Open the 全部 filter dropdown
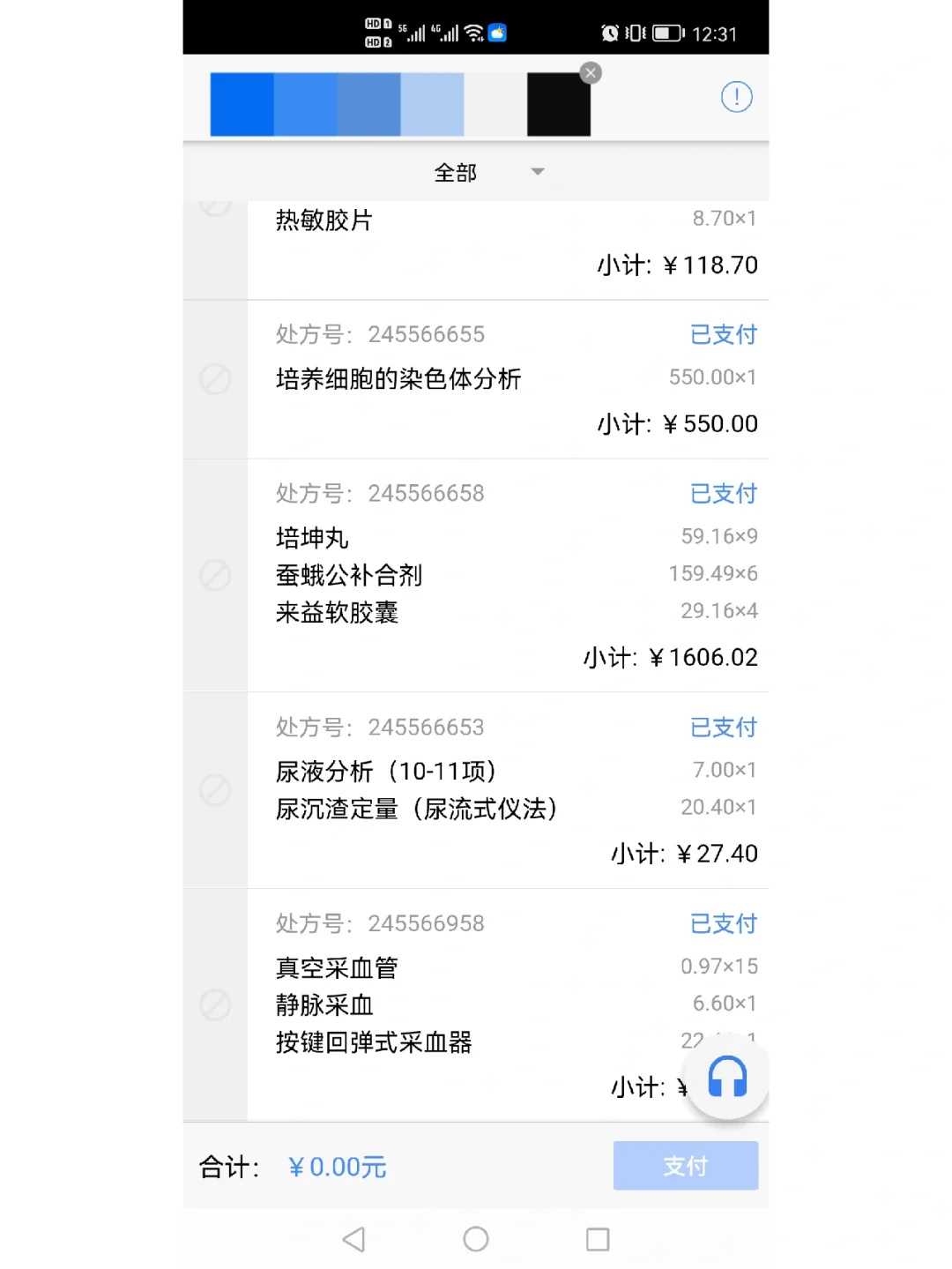 click(457, 173)
